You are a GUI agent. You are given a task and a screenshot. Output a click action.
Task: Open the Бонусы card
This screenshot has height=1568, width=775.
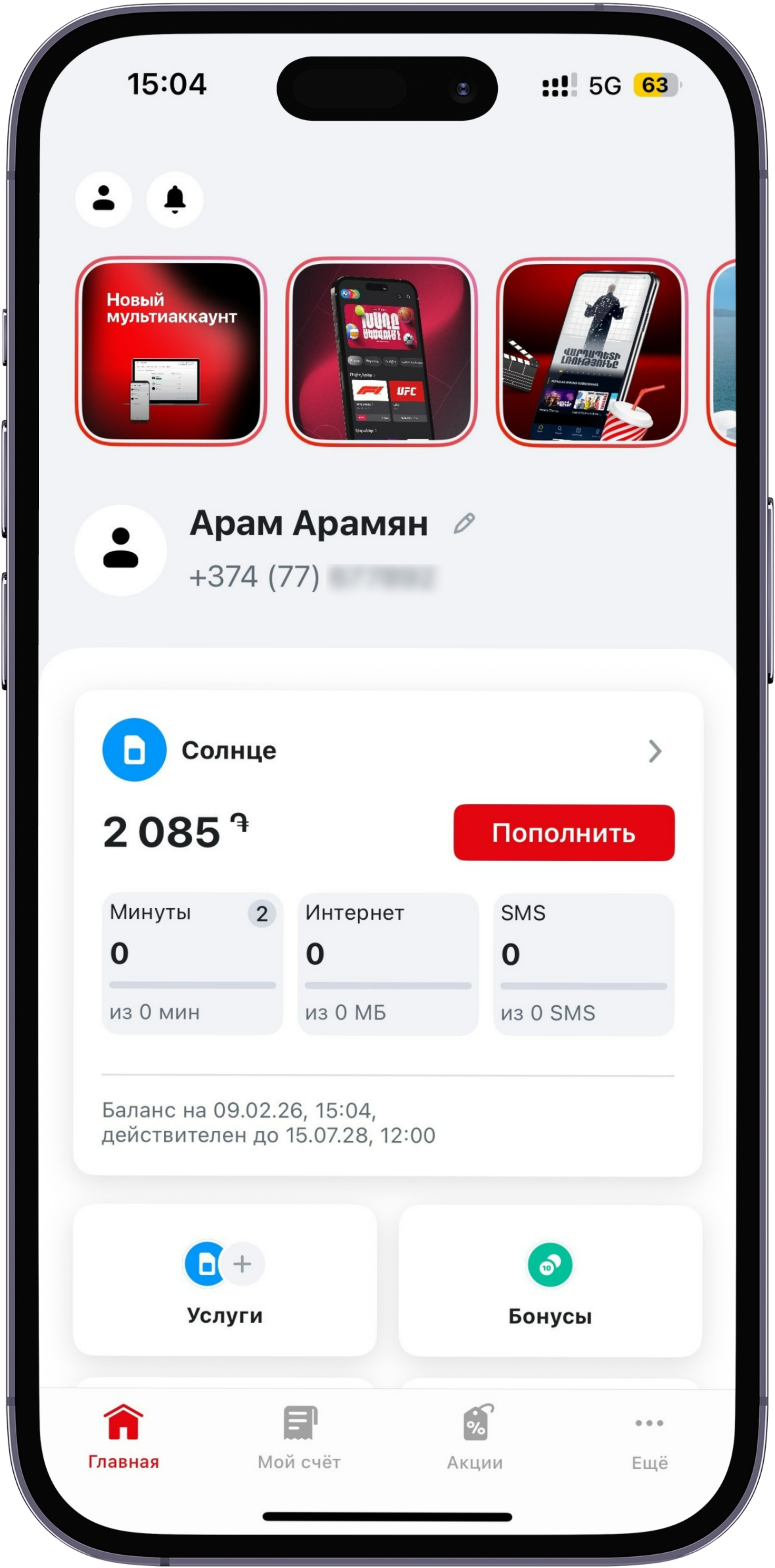550,1279
